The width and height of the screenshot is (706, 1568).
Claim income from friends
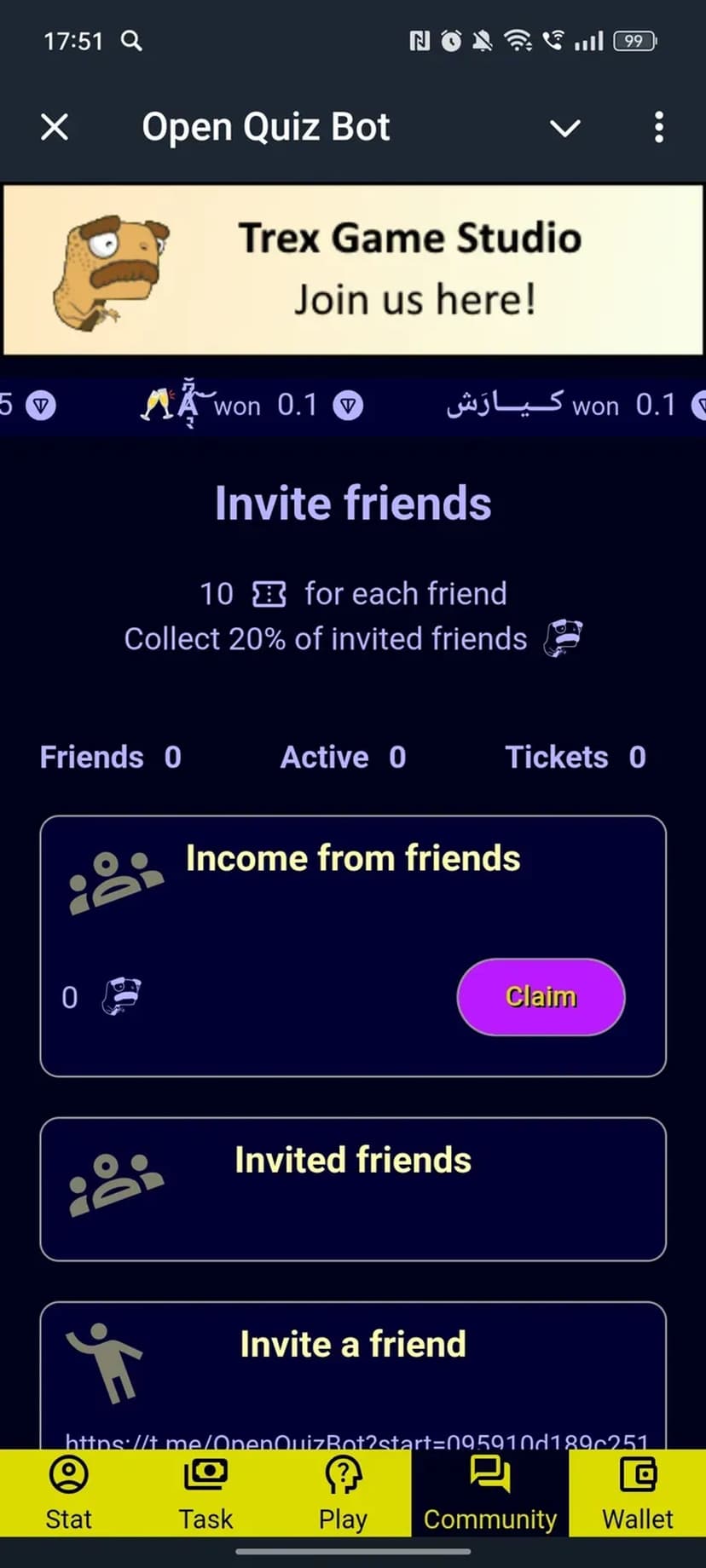pos(541,996)
